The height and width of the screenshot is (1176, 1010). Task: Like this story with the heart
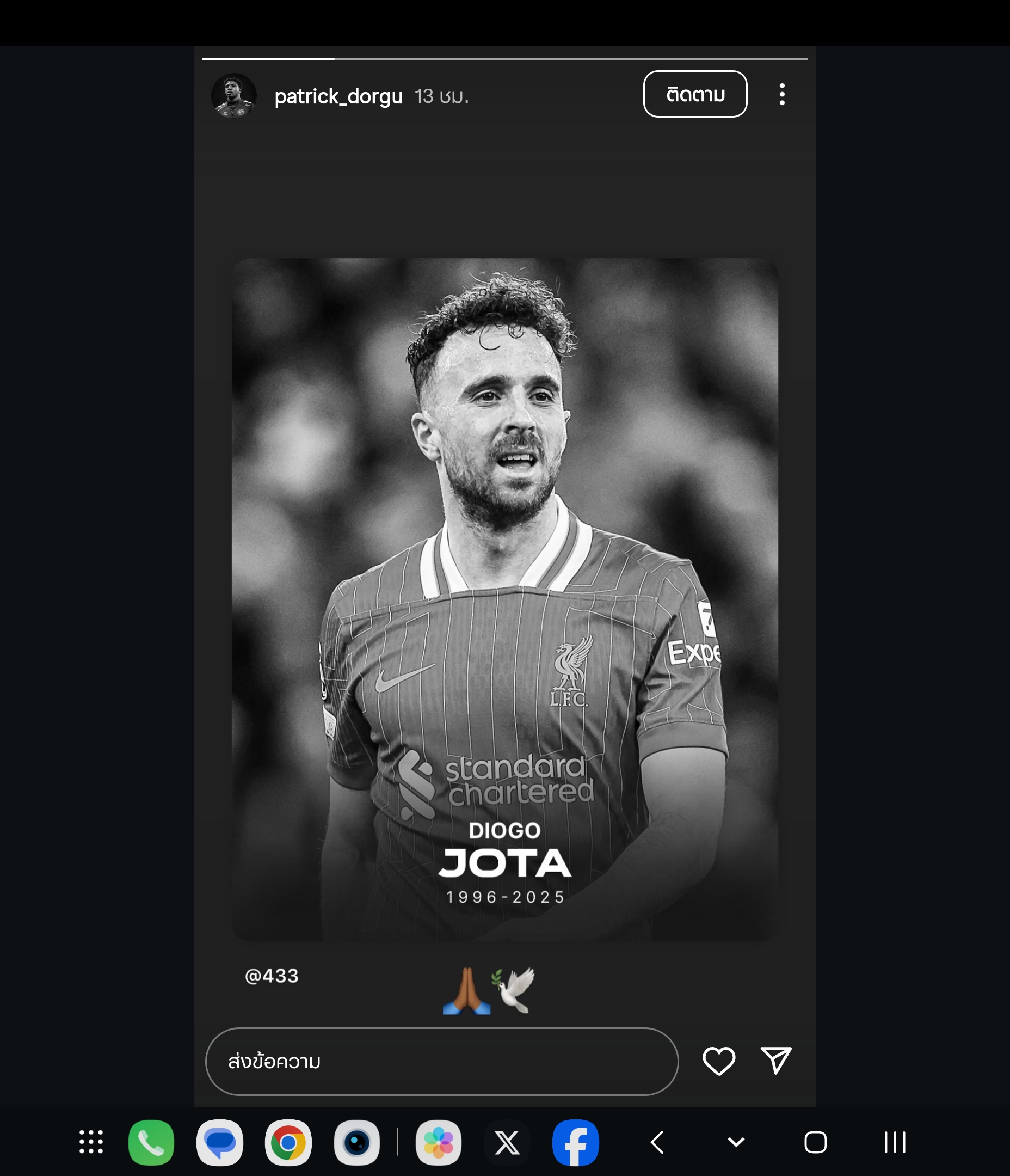718,1061
